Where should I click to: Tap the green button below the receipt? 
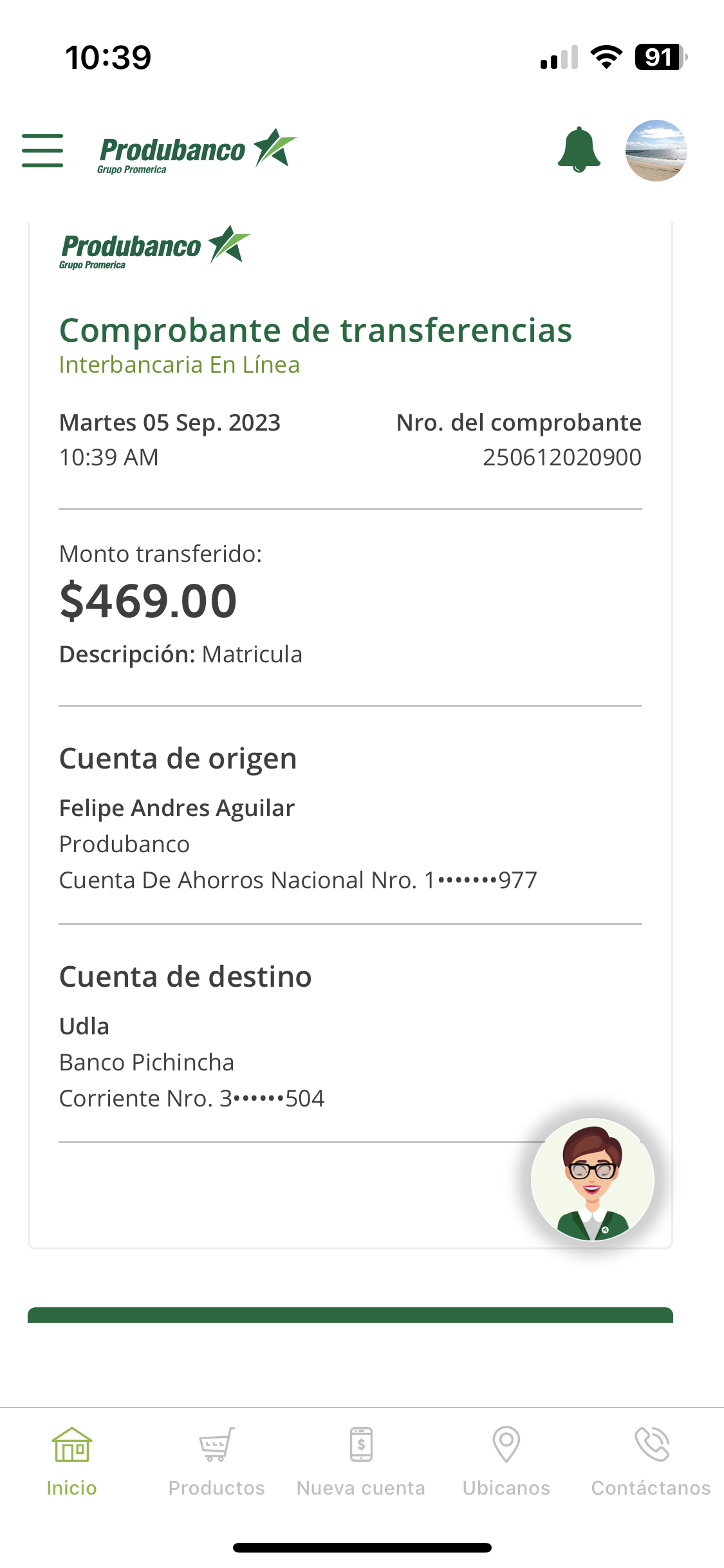tap(350, 1316)
